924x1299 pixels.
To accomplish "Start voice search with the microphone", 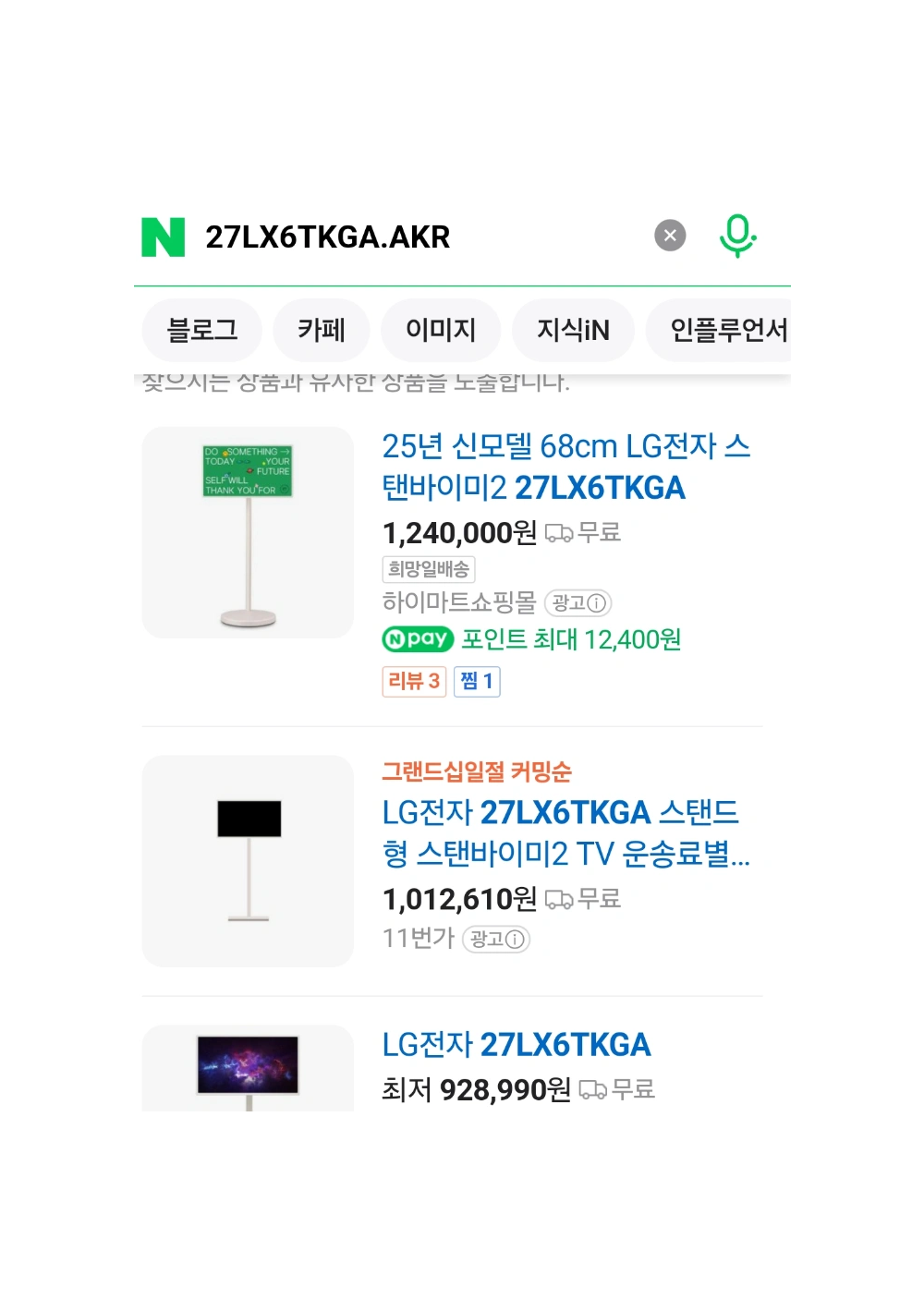I will [x=737, y=236].
